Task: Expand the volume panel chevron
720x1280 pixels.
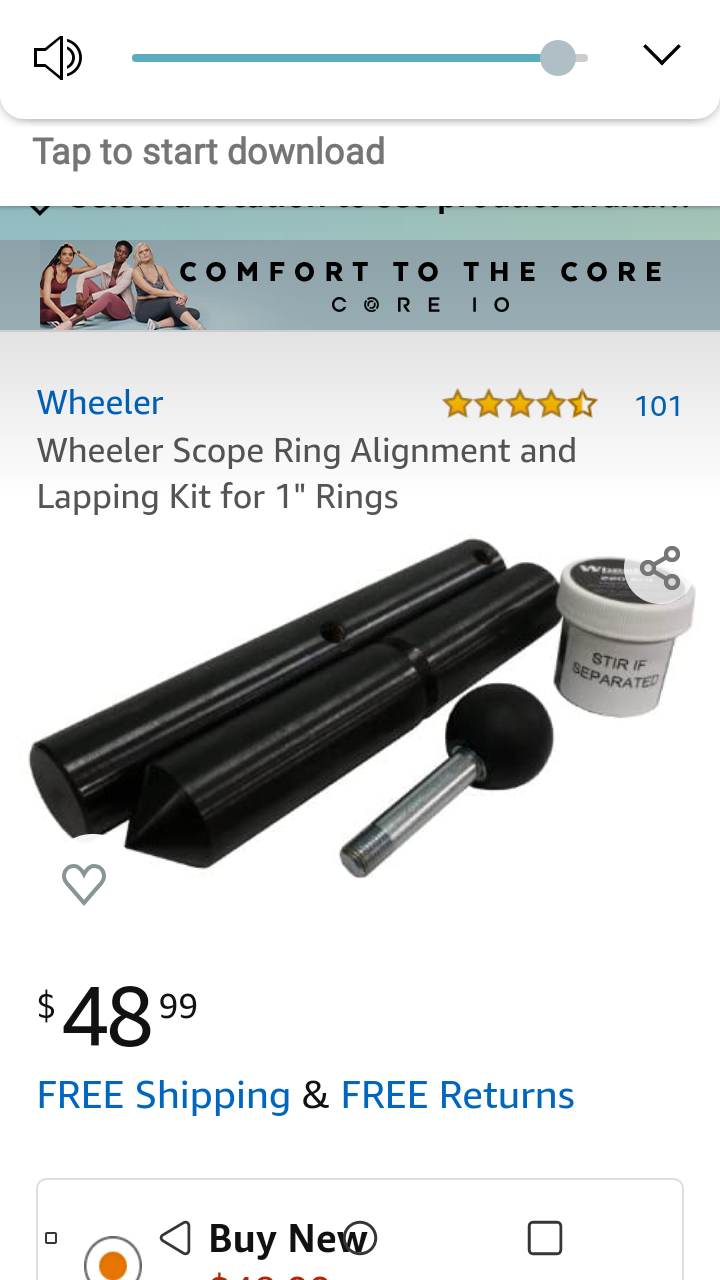Action: point(661,55)
